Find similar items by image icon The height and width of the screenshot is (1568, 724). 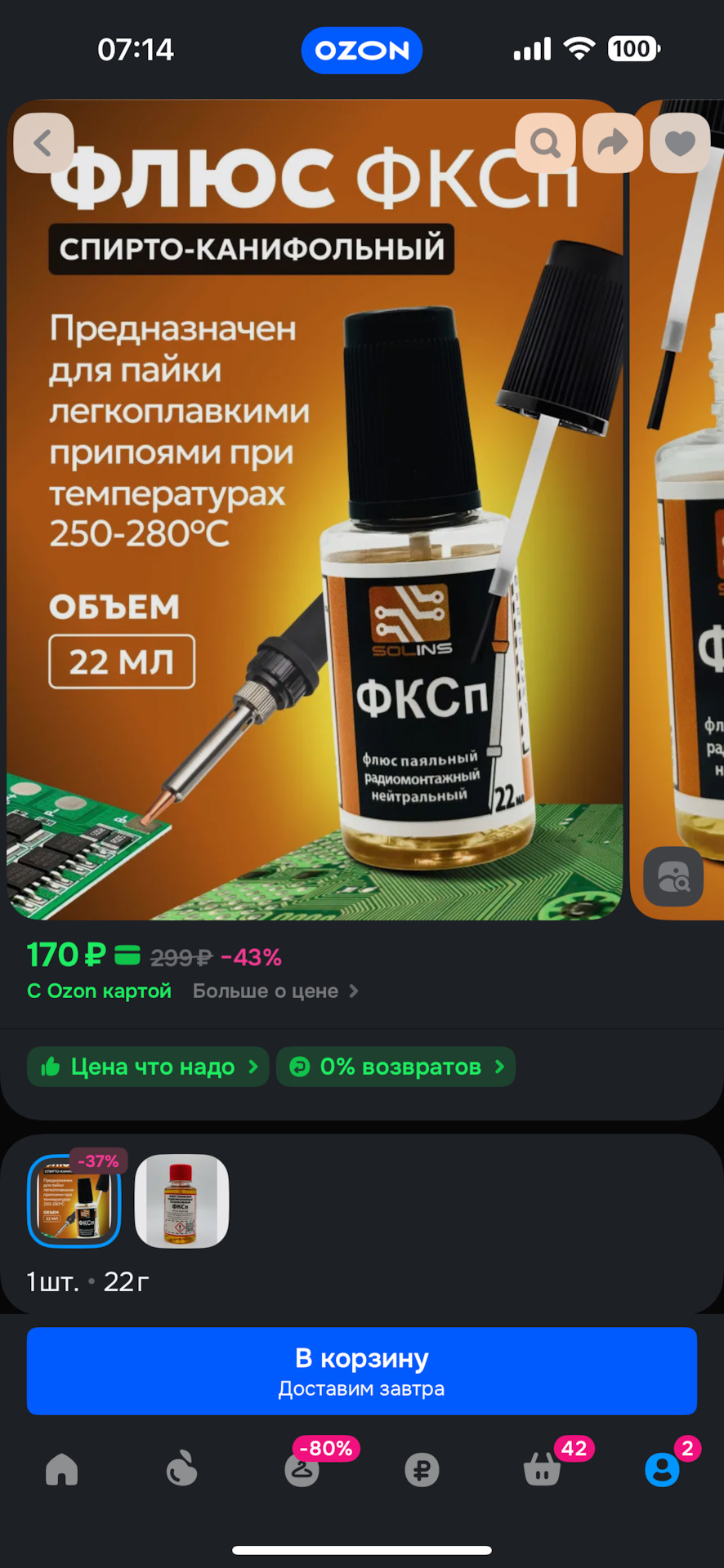673,877
